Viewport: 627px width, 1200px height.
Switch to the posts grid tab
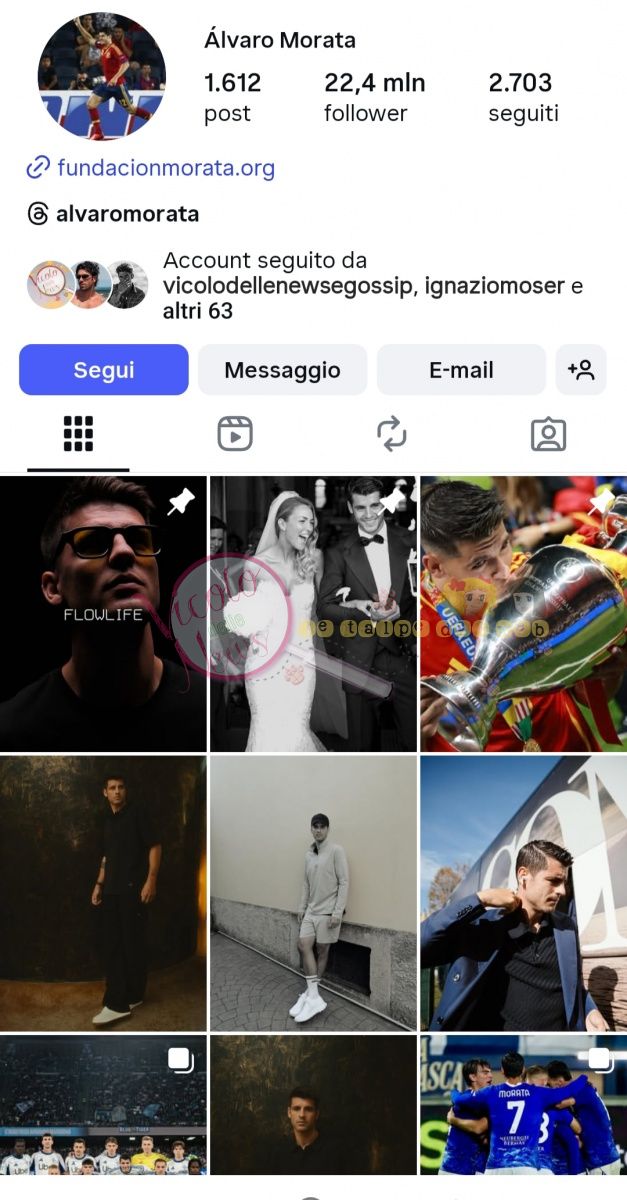[x=78, y=434]
